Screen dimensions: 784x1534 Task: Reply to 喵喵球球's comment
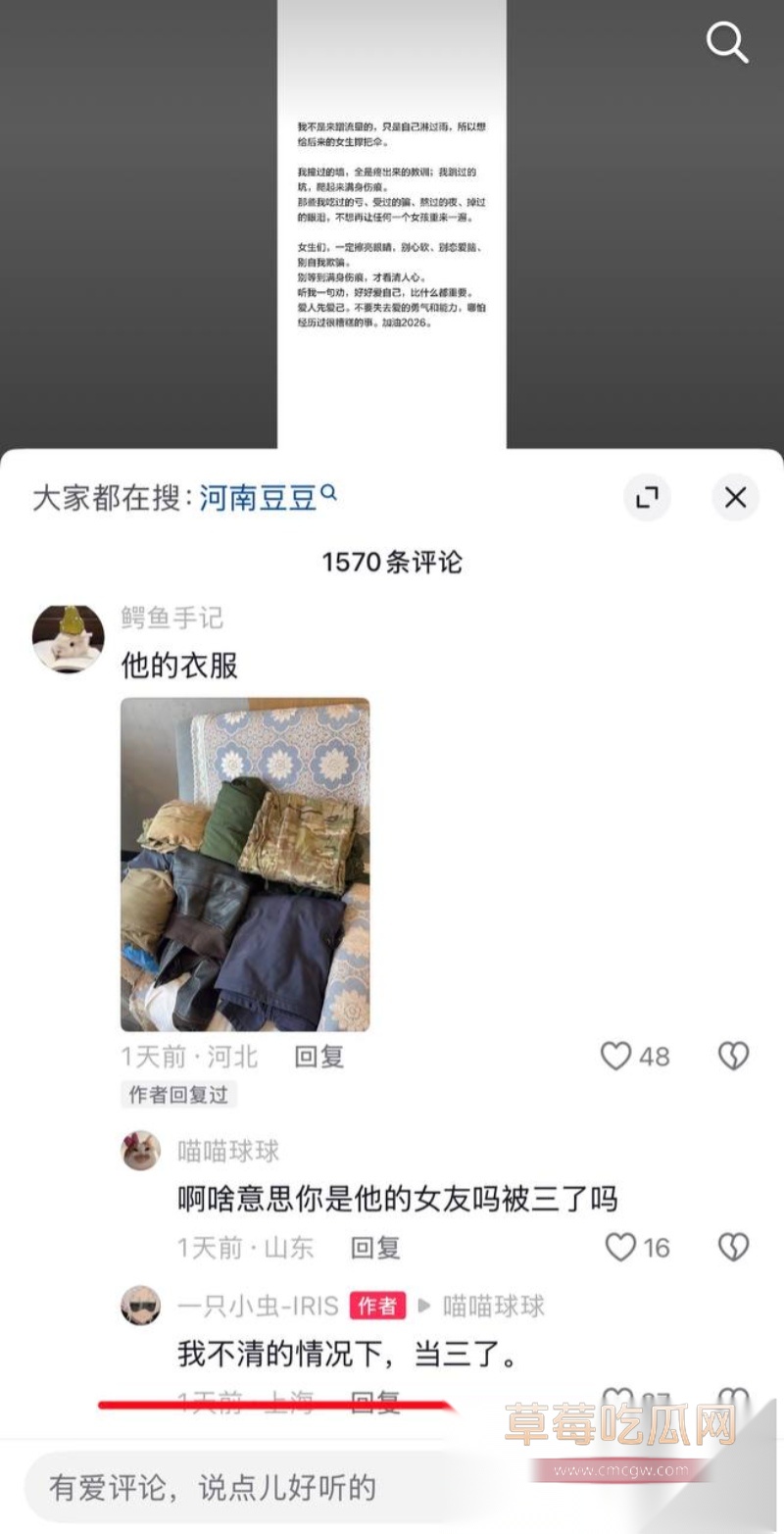click(375, 1248)
